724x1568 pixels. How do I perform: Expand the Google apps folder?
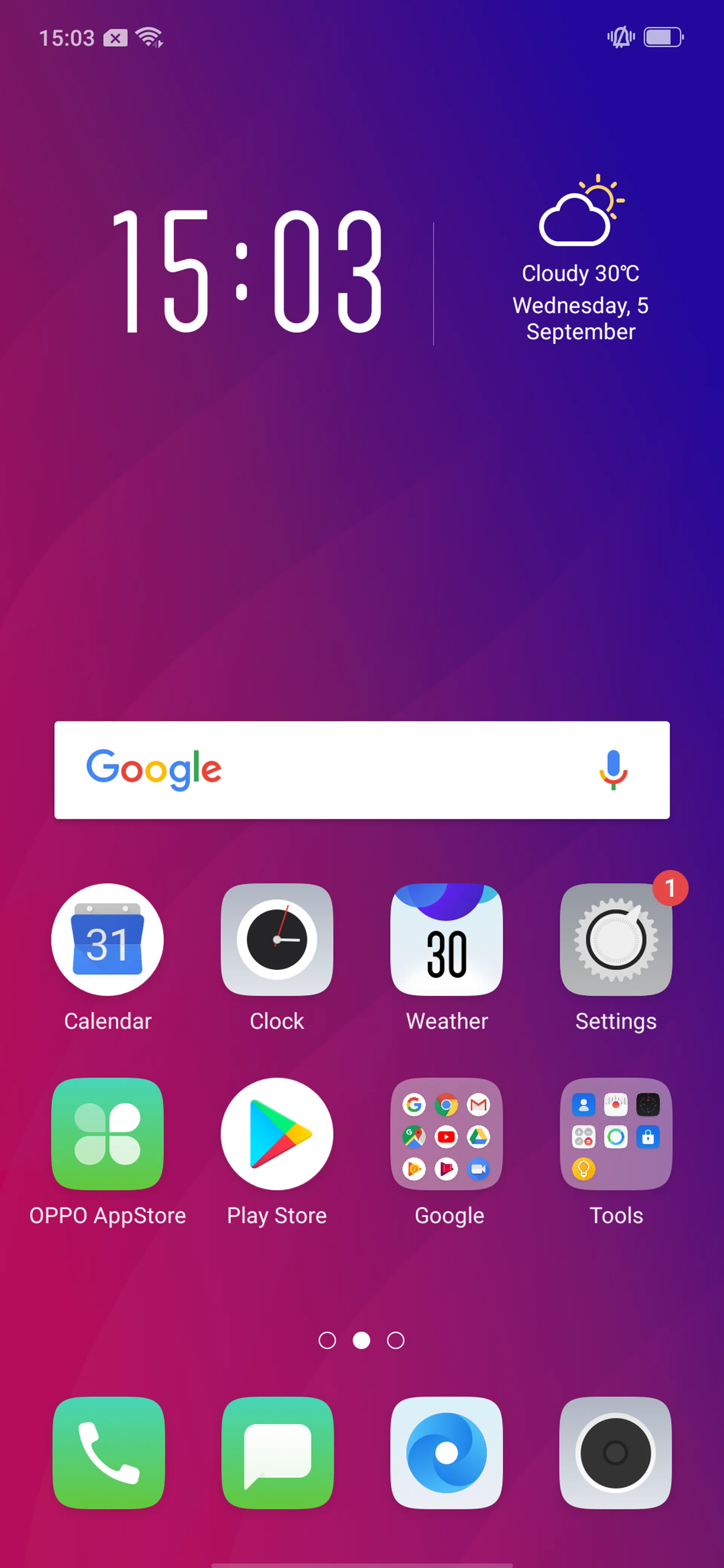(446, 1133)
